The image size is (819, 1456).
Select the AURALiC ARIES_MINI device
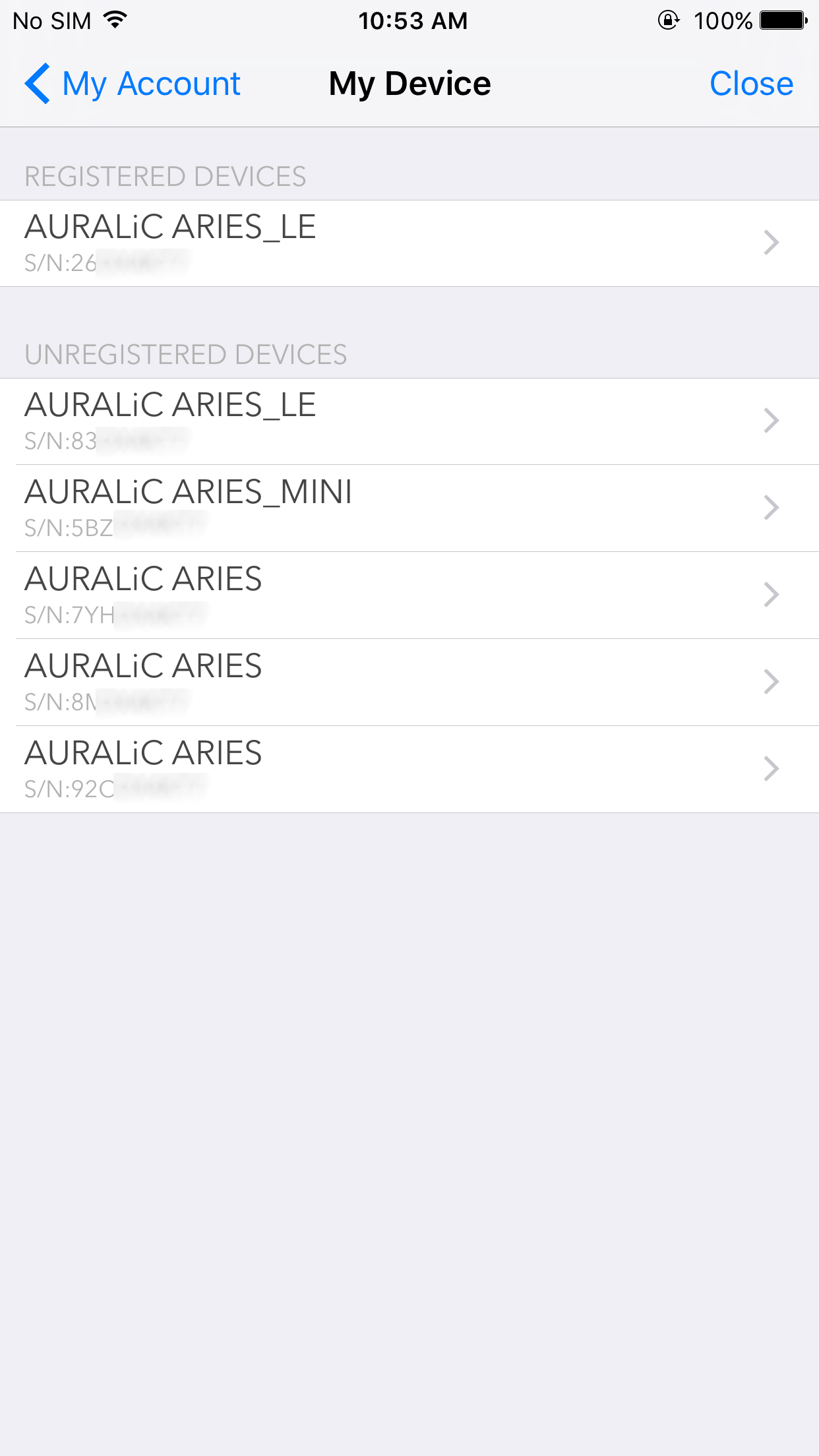pyautogui.click(x=409, y=508)
